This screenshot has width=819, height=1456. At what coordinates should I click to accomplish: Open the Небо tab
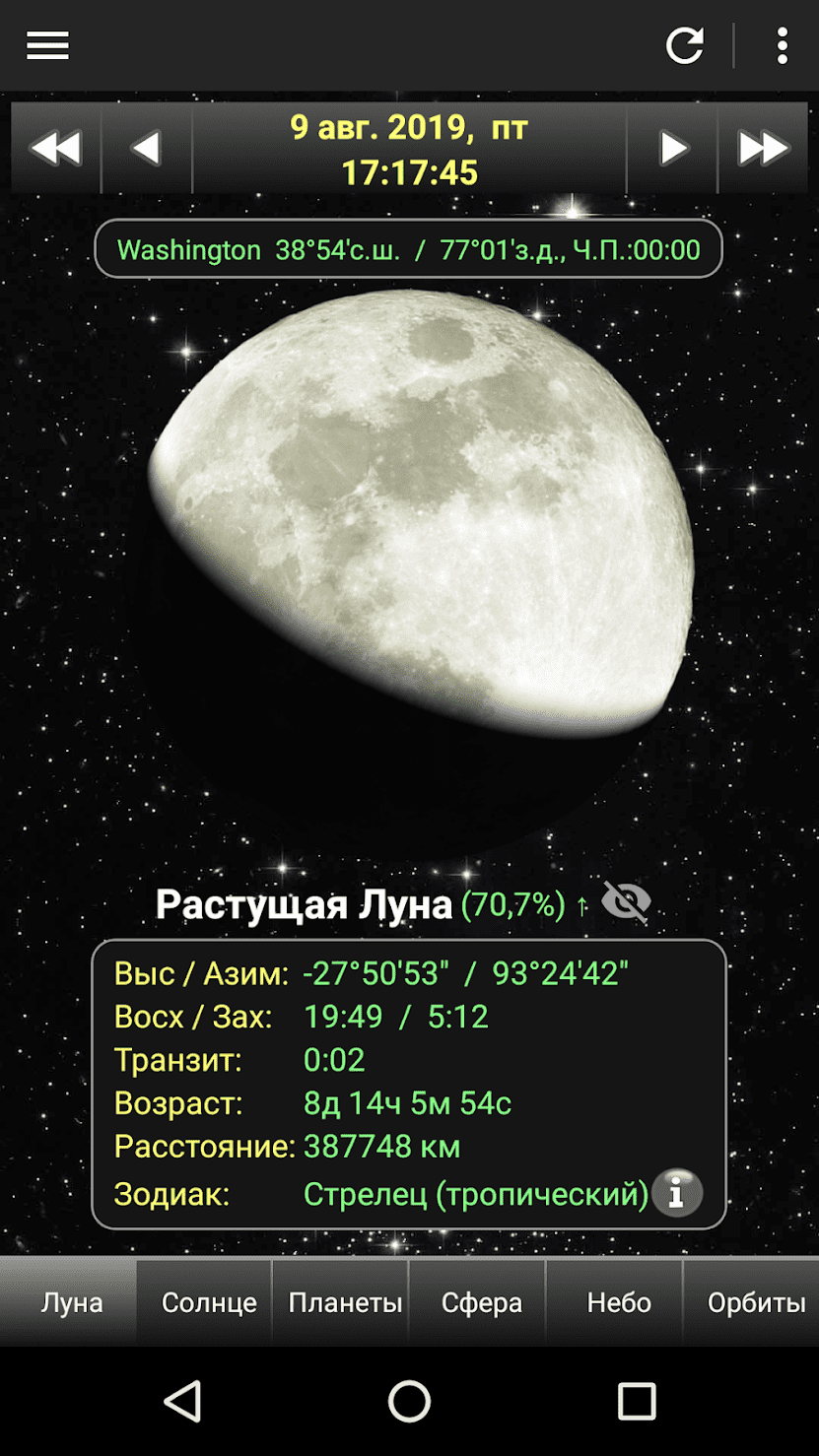(x=619, y=1302)
